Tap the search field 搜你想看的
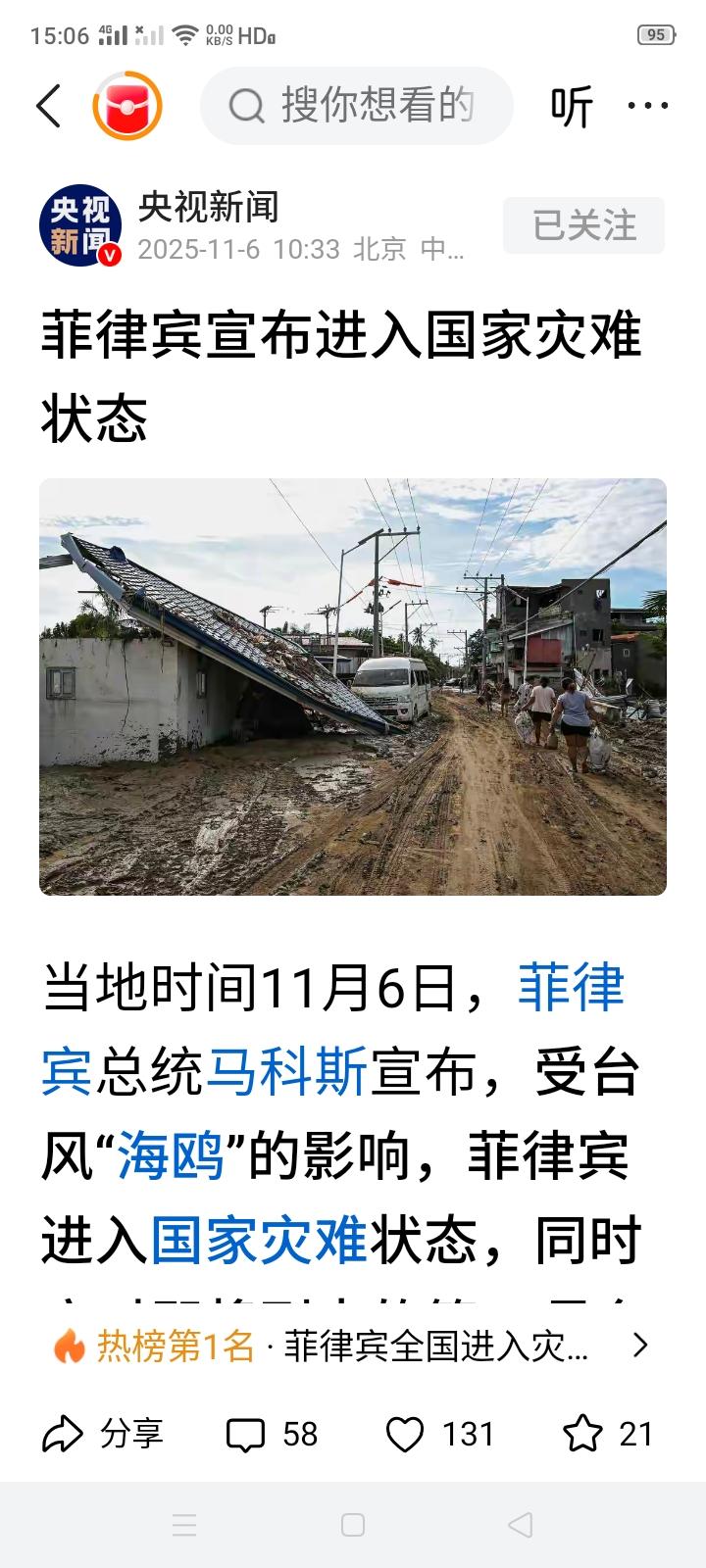This screenshot has width=706, height=1568. 356,105
